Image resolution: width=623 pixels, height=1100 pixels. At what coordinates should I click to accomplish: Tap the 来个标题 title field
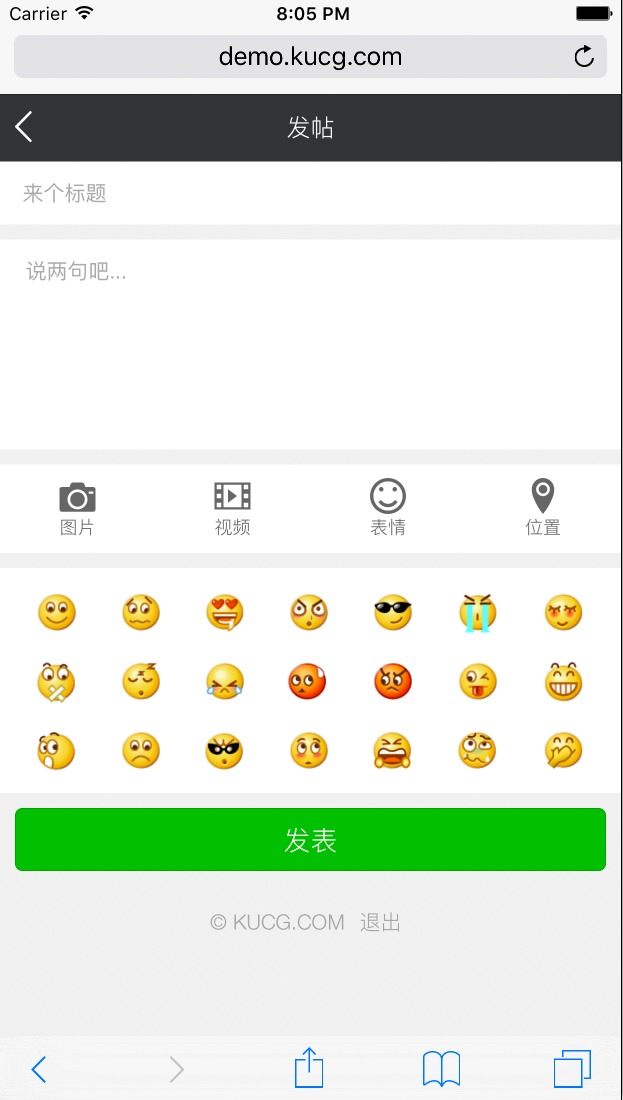point(310,193)
